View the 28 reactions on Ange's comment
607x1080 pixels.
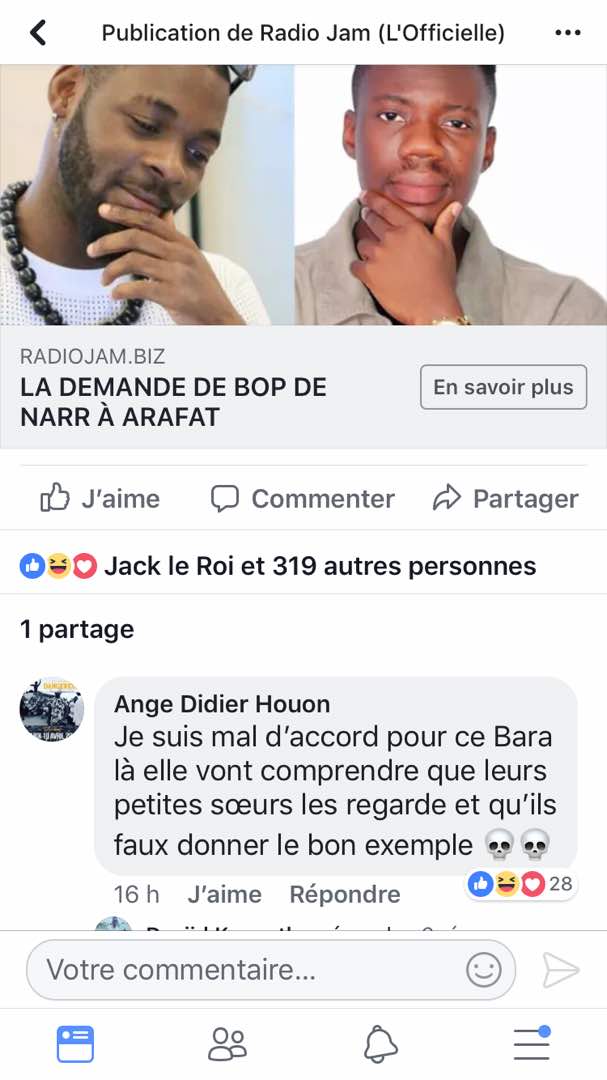520,884
